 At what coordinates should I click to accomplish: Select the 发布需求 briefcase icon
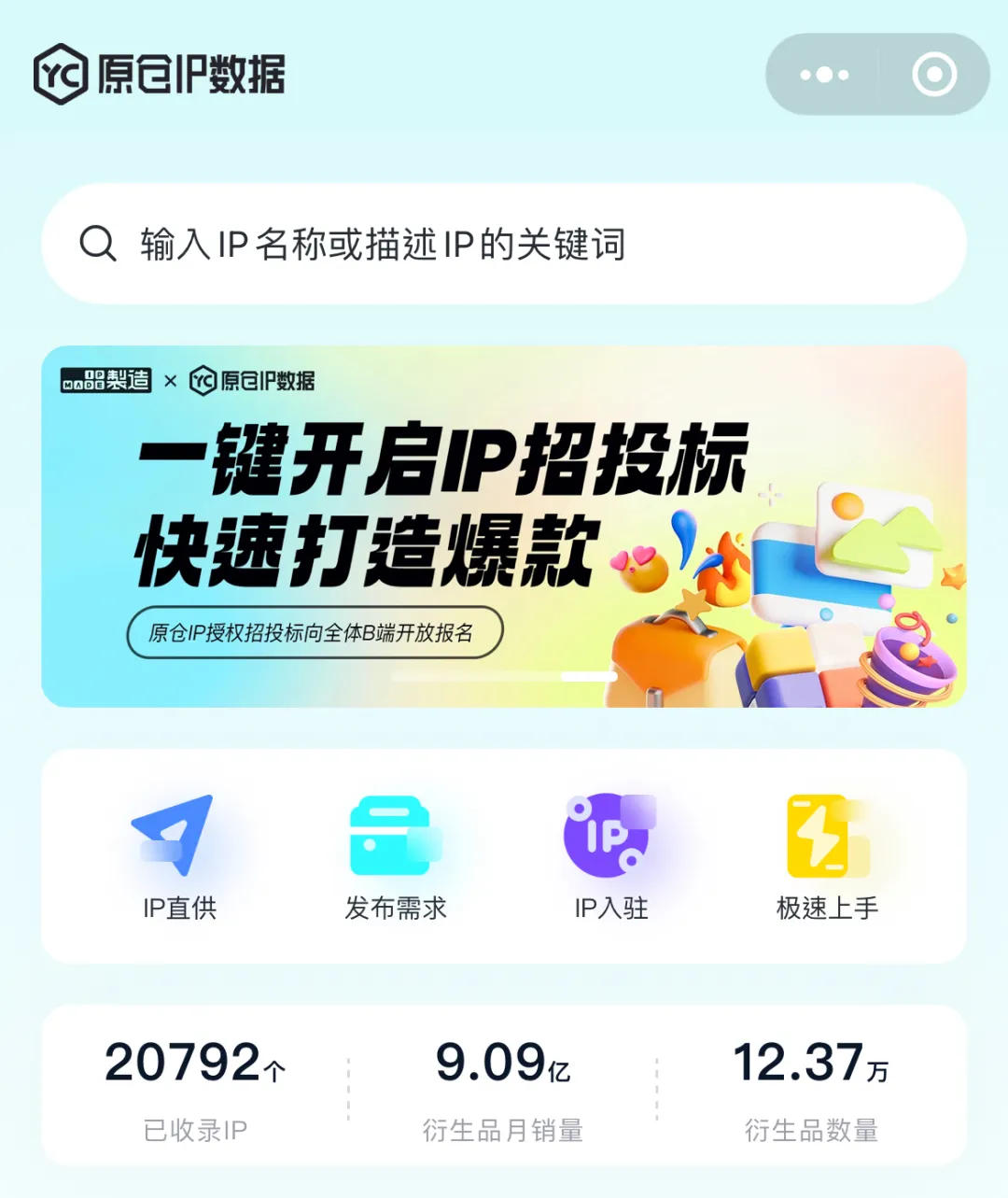pos(392,836)
